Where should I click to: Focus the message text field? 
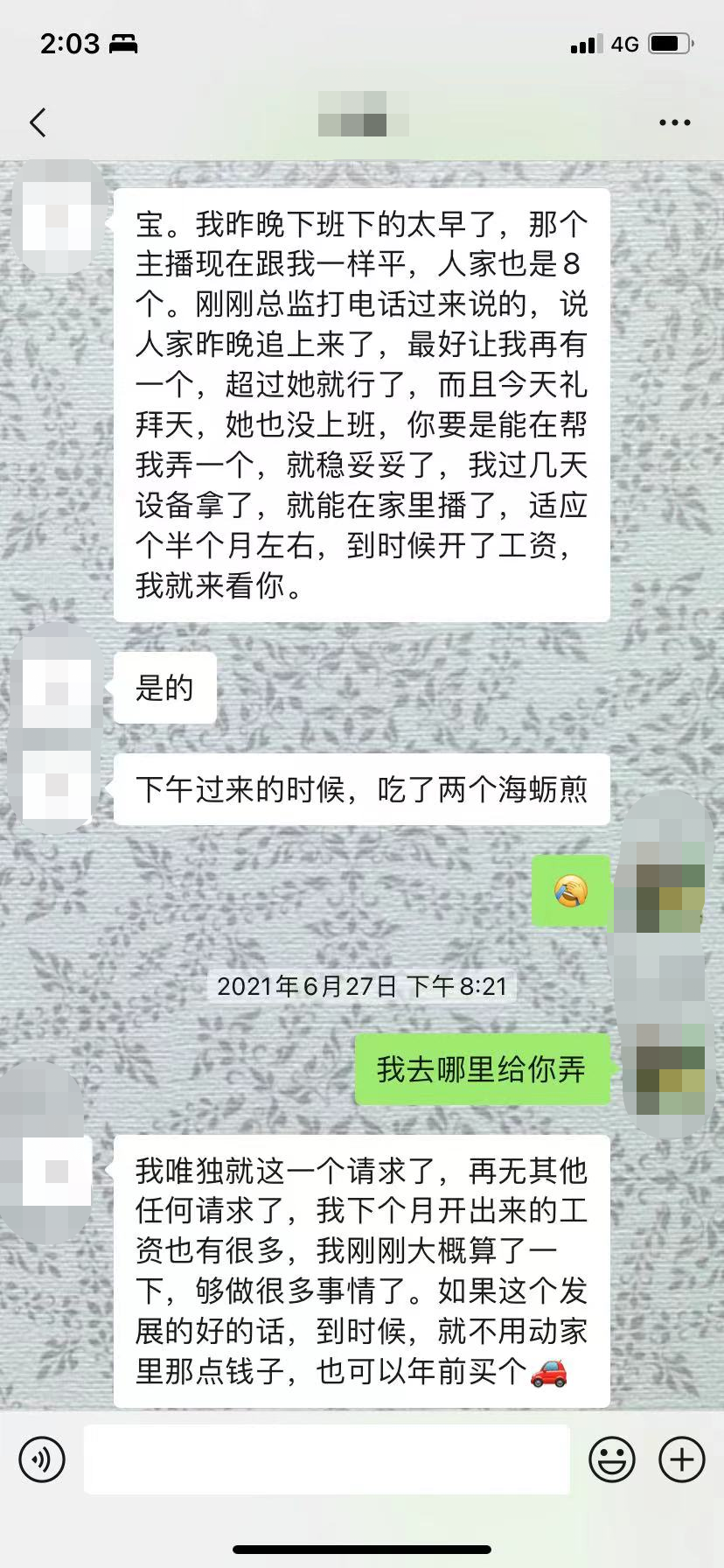(326, 1459)
